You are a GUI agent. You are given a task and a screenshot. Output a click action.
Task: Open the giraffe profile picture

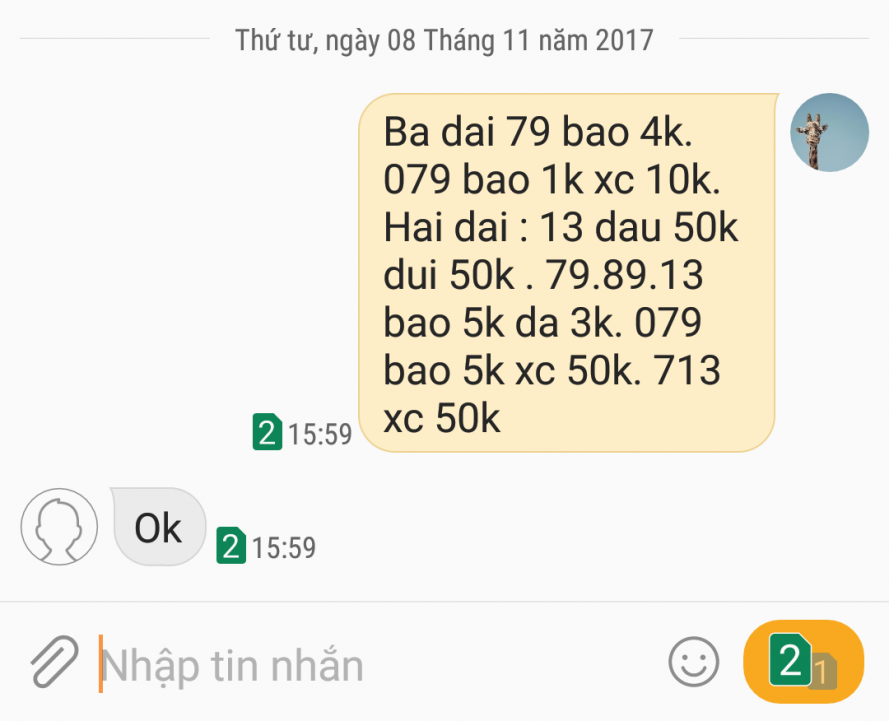[x=829, y=133]
